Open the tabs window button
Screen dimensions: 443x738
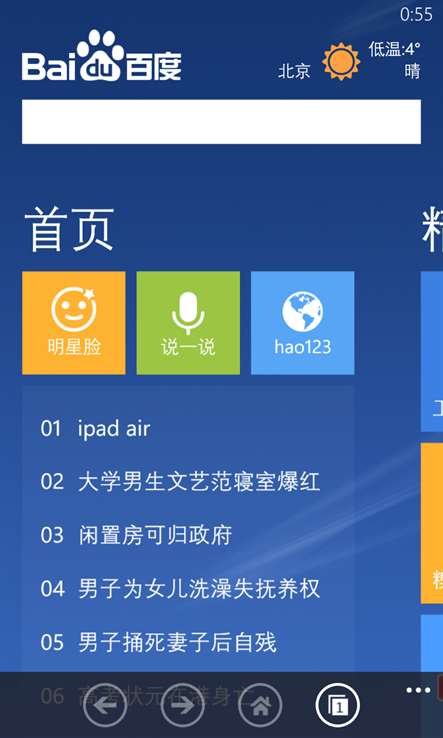(338, 706)
